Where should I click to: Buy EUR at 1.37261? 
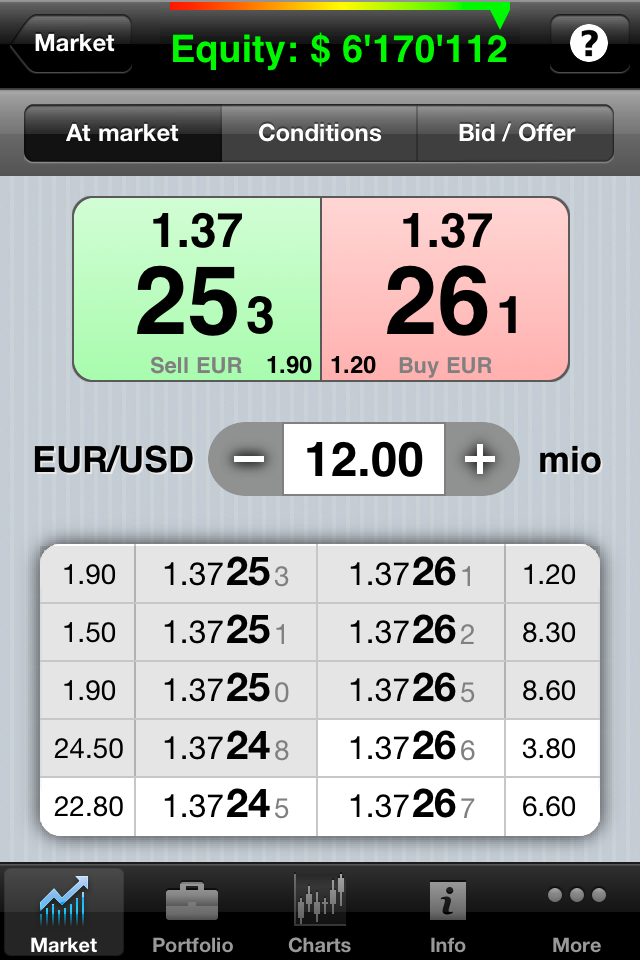445,288
